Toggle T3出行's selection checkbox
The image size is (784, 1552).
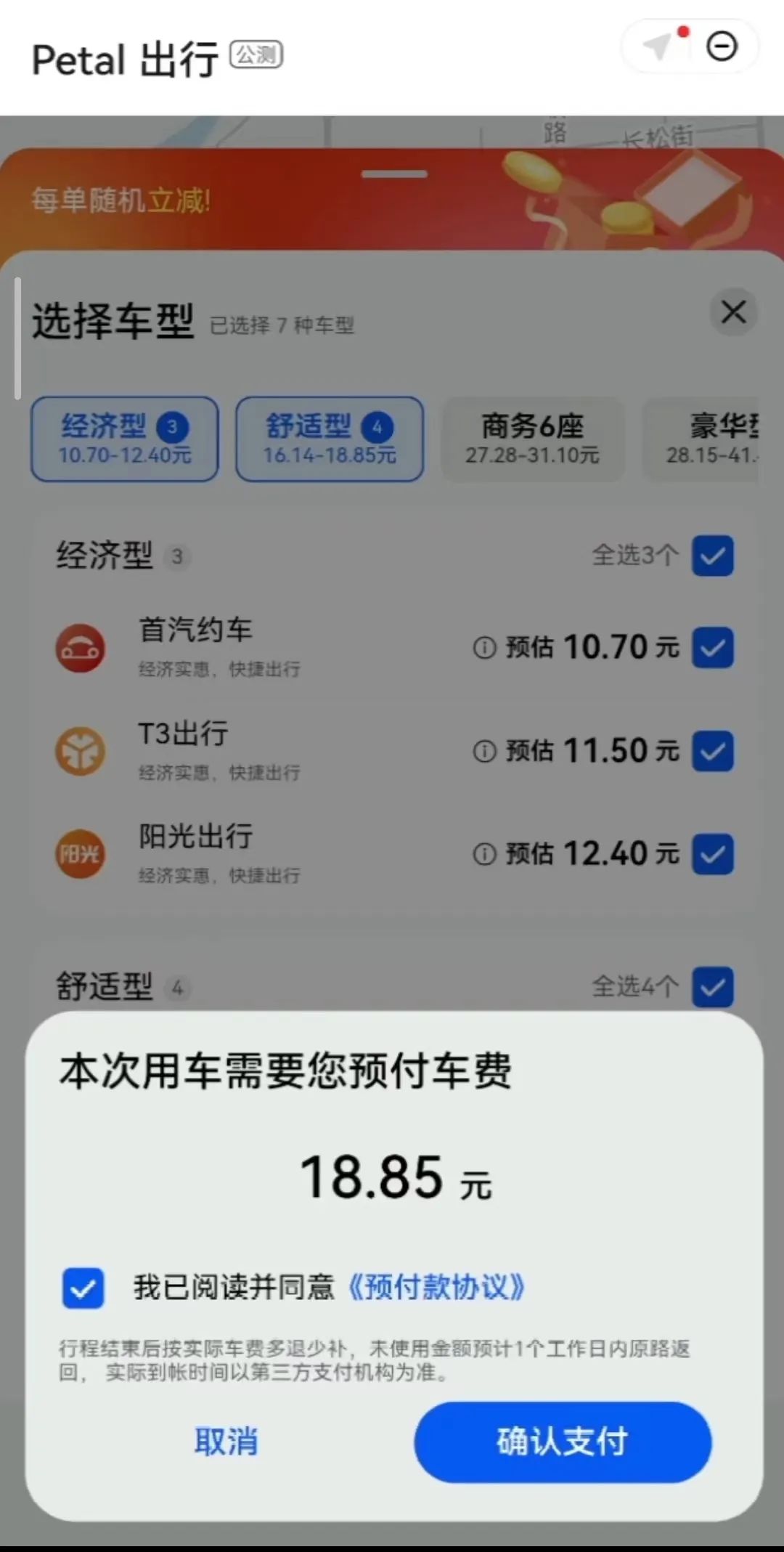coord(712,752)
